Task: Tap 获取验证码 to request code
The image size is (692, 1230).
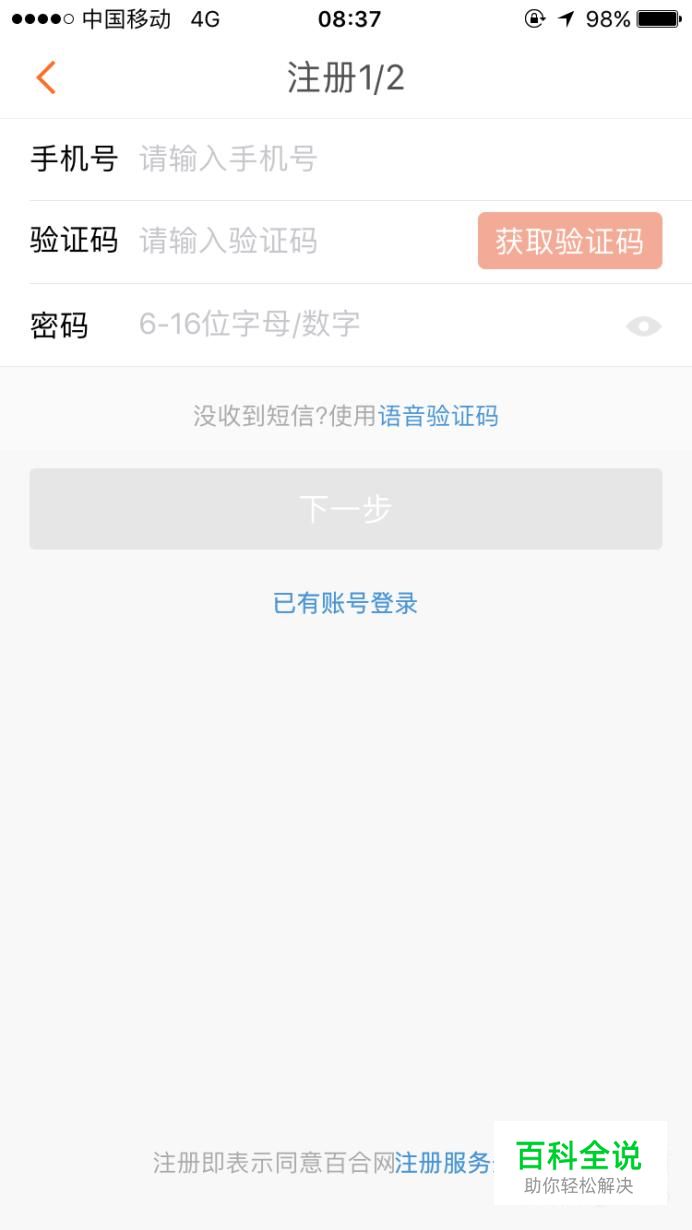Action: pos(570,241)
